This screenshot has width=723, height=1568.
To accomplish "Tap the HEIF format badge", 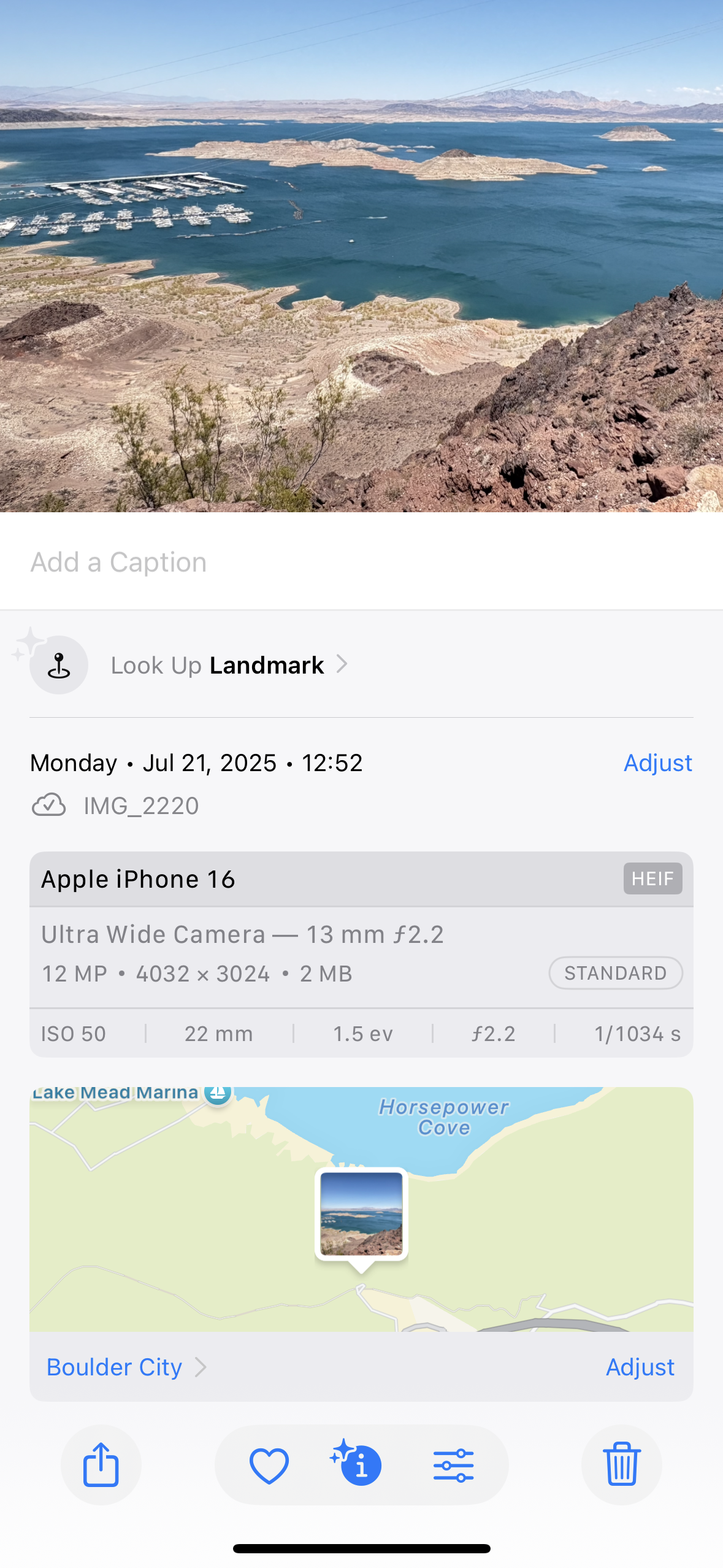I will pyautogui.click(x=652, y=878).
